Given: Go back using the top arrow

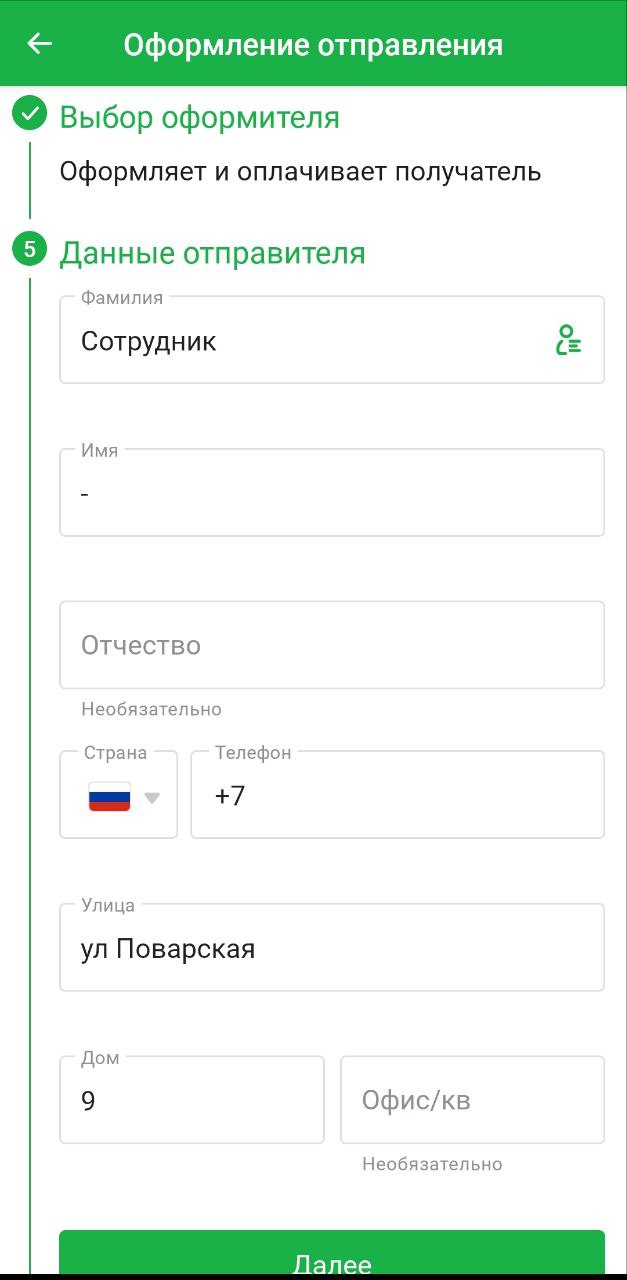Looking at the screenshot, I should point(40,44).
